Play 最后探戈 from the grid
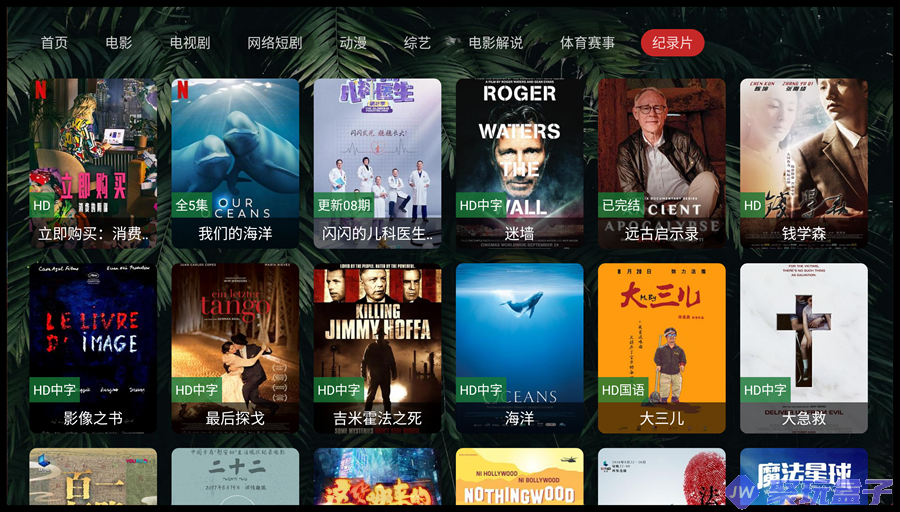 235,345
